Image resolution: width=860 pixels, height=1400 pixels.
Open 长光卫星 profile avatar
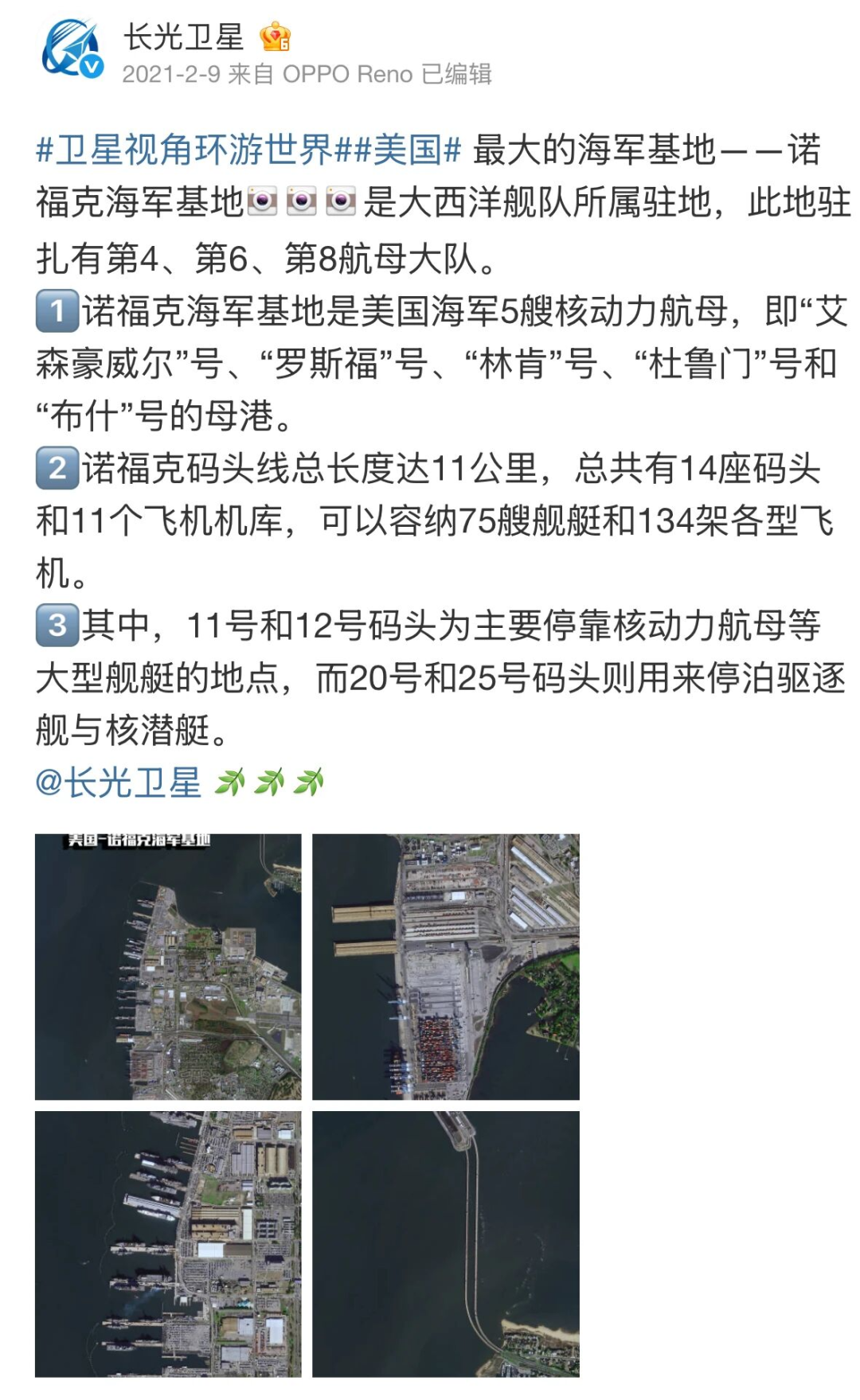tap(72, 49)
